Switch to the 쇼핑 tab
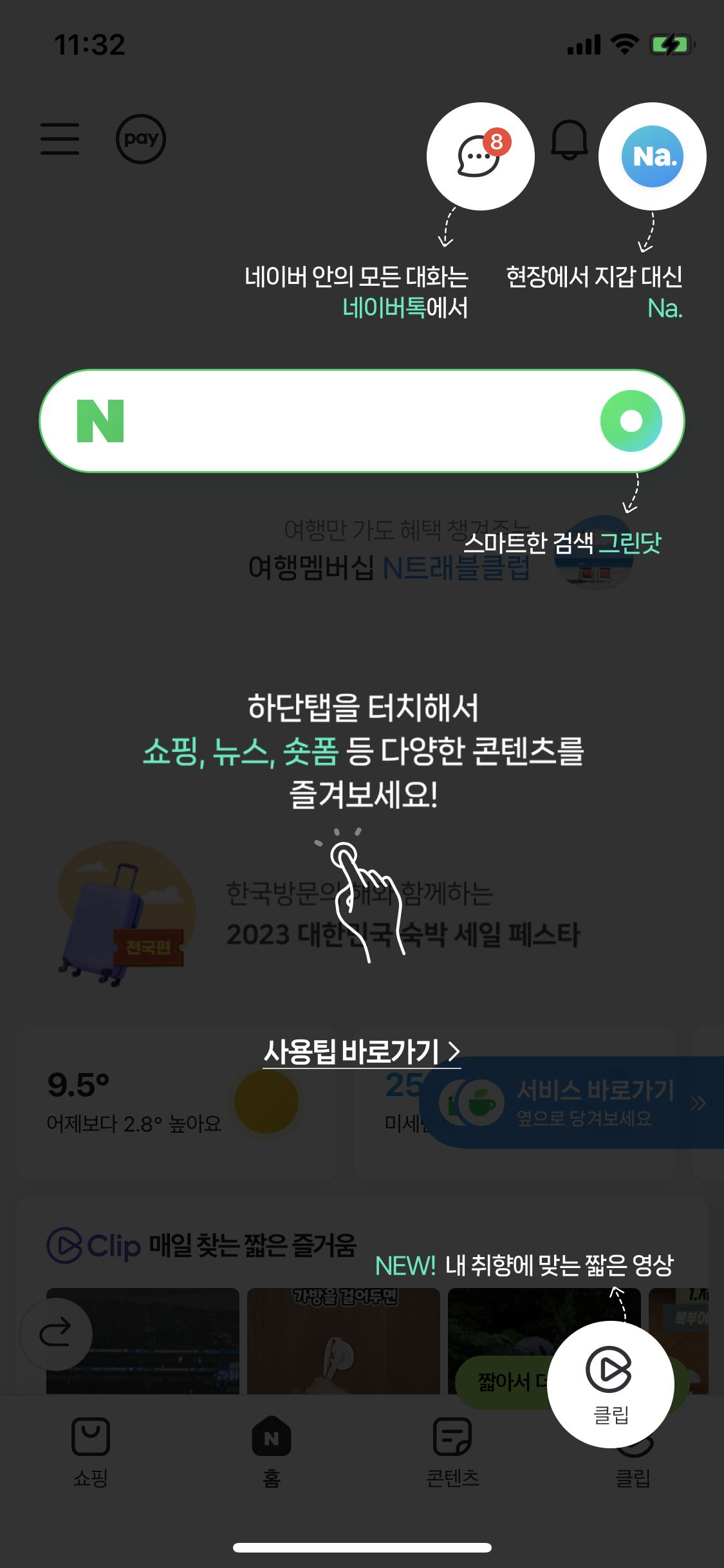724x1568 pixels. (x=90, y=1451)
